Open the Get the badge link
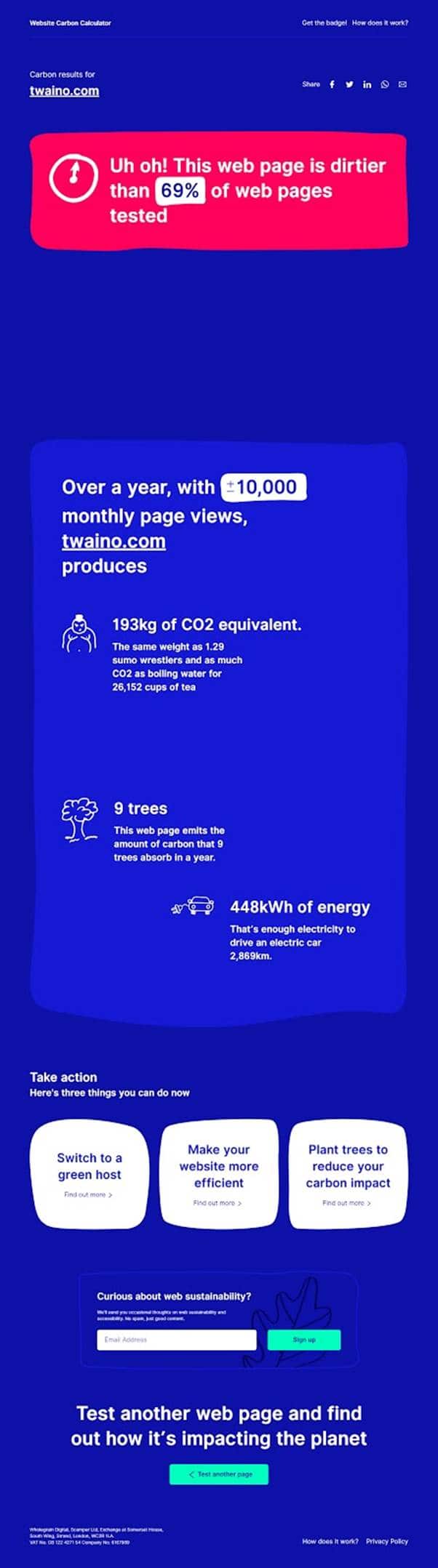This screenshot has height=1568, width=438. [324, 23]
